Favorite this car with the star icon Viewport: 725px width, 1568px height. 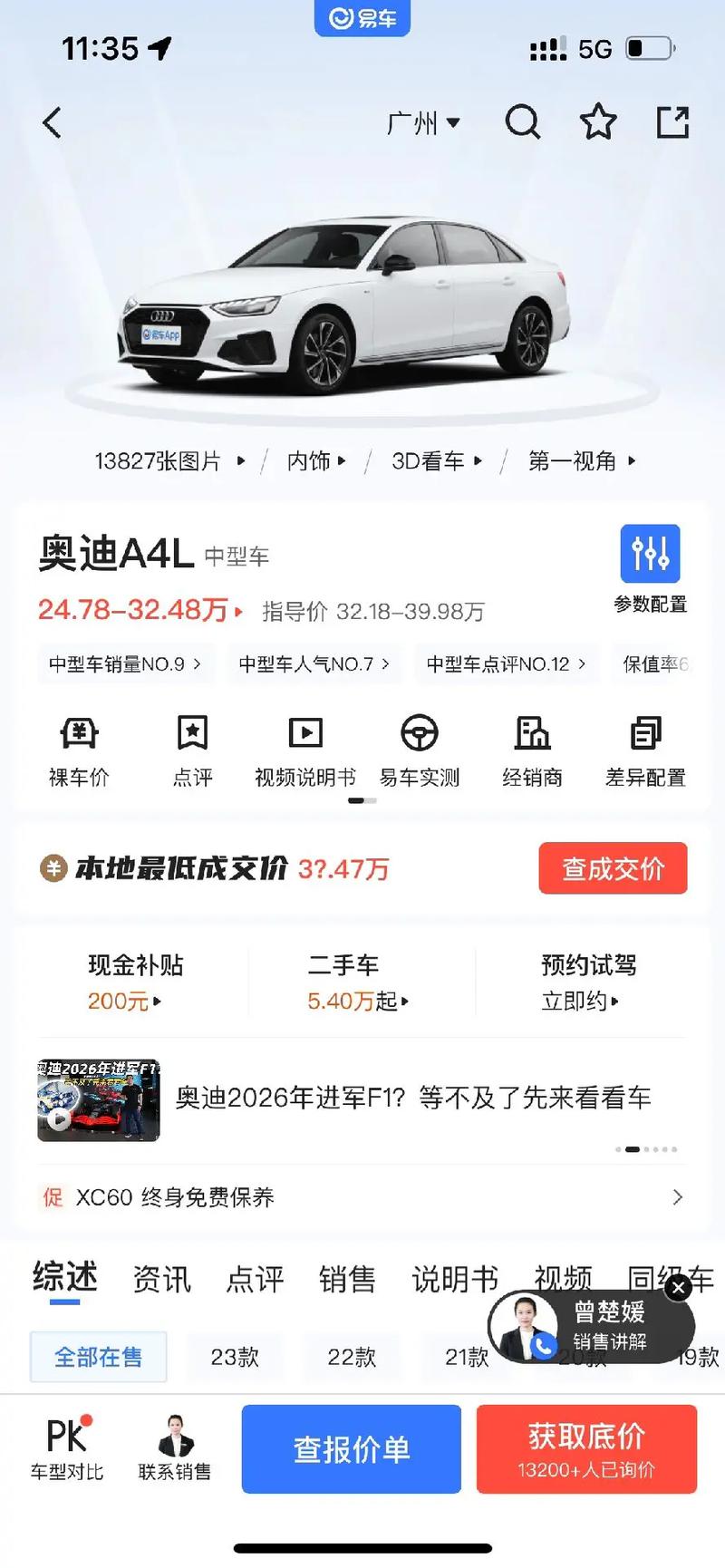598,121
